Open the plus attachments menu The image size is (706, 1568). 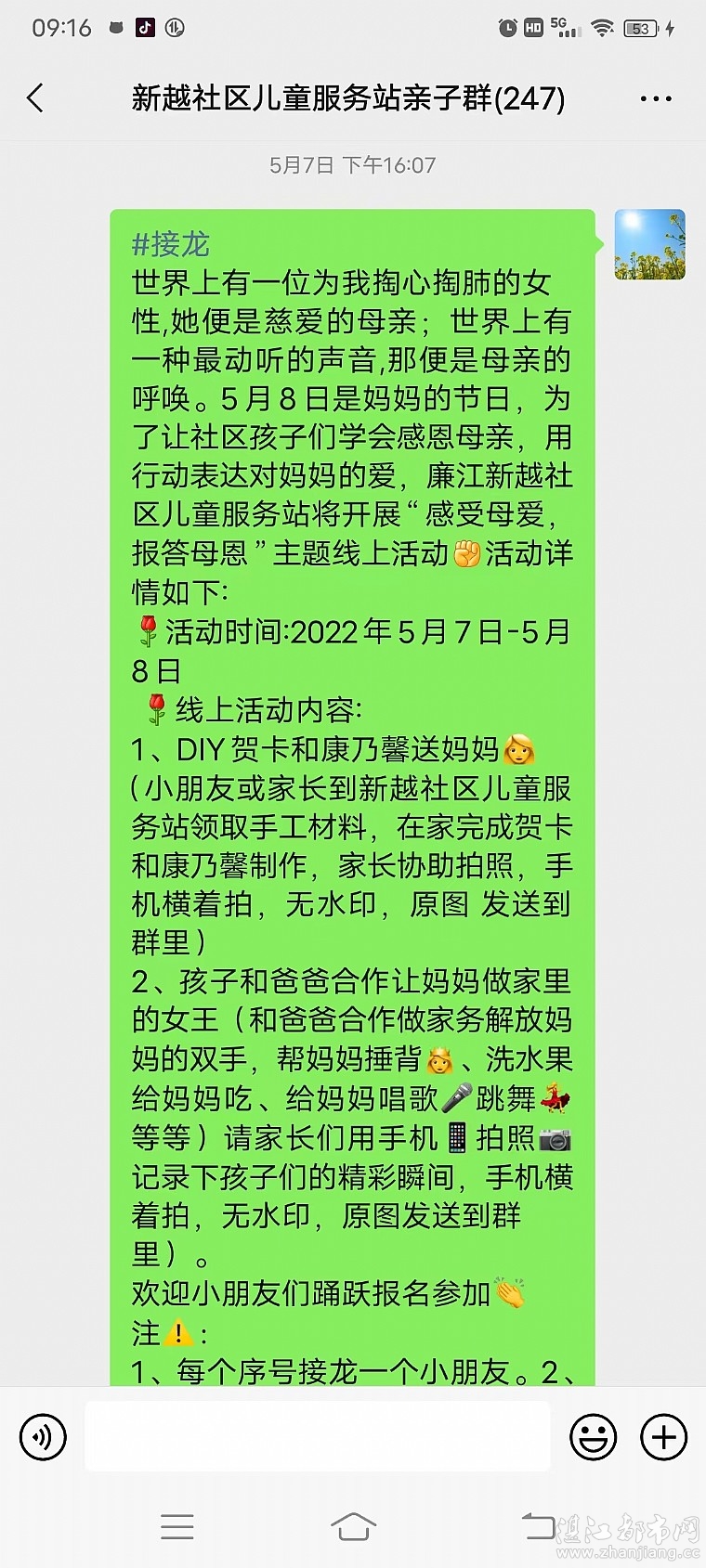click(663, 1437)
